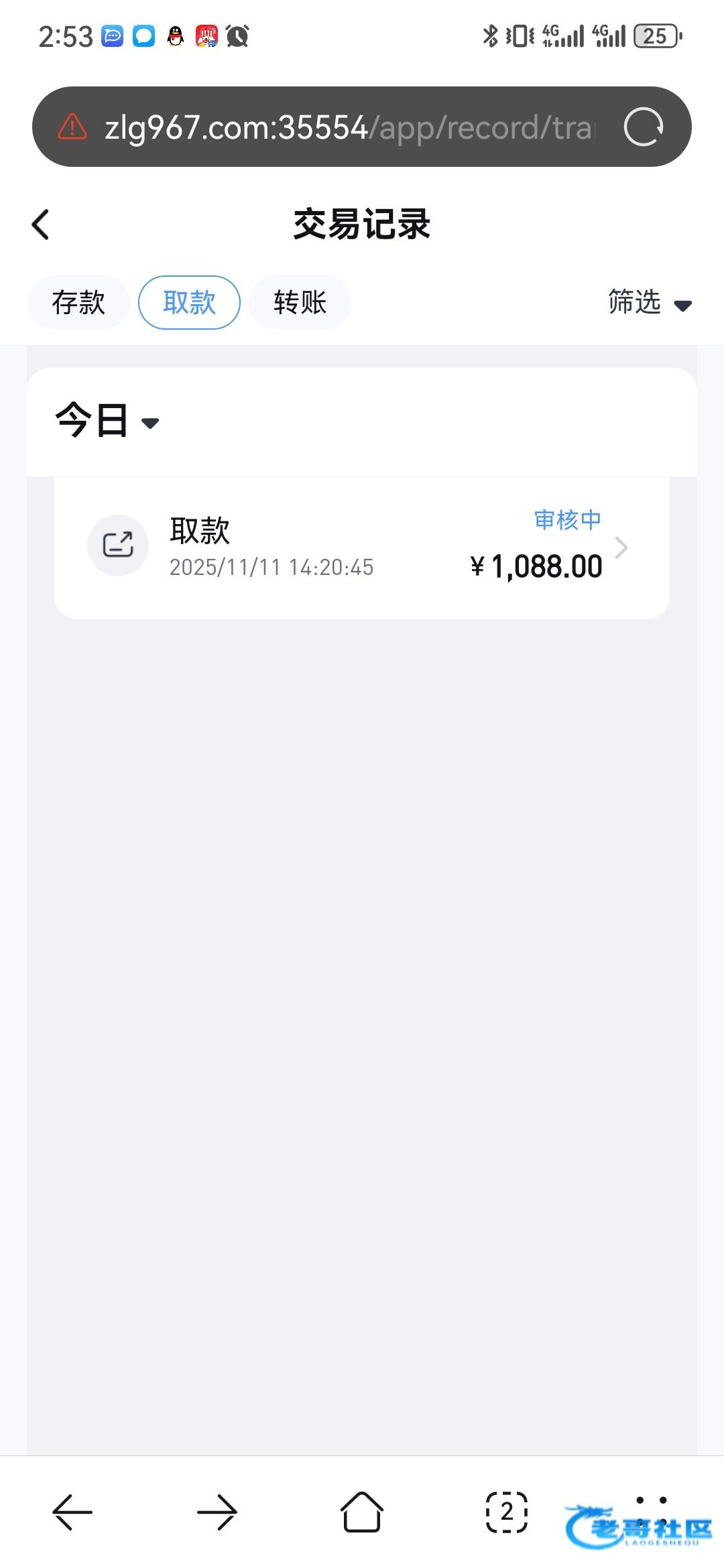Image resolution: width=724 pixels, height=1568 pixels.
Task: Navigate back in the browser toolbar
Action: [72, 1512]
